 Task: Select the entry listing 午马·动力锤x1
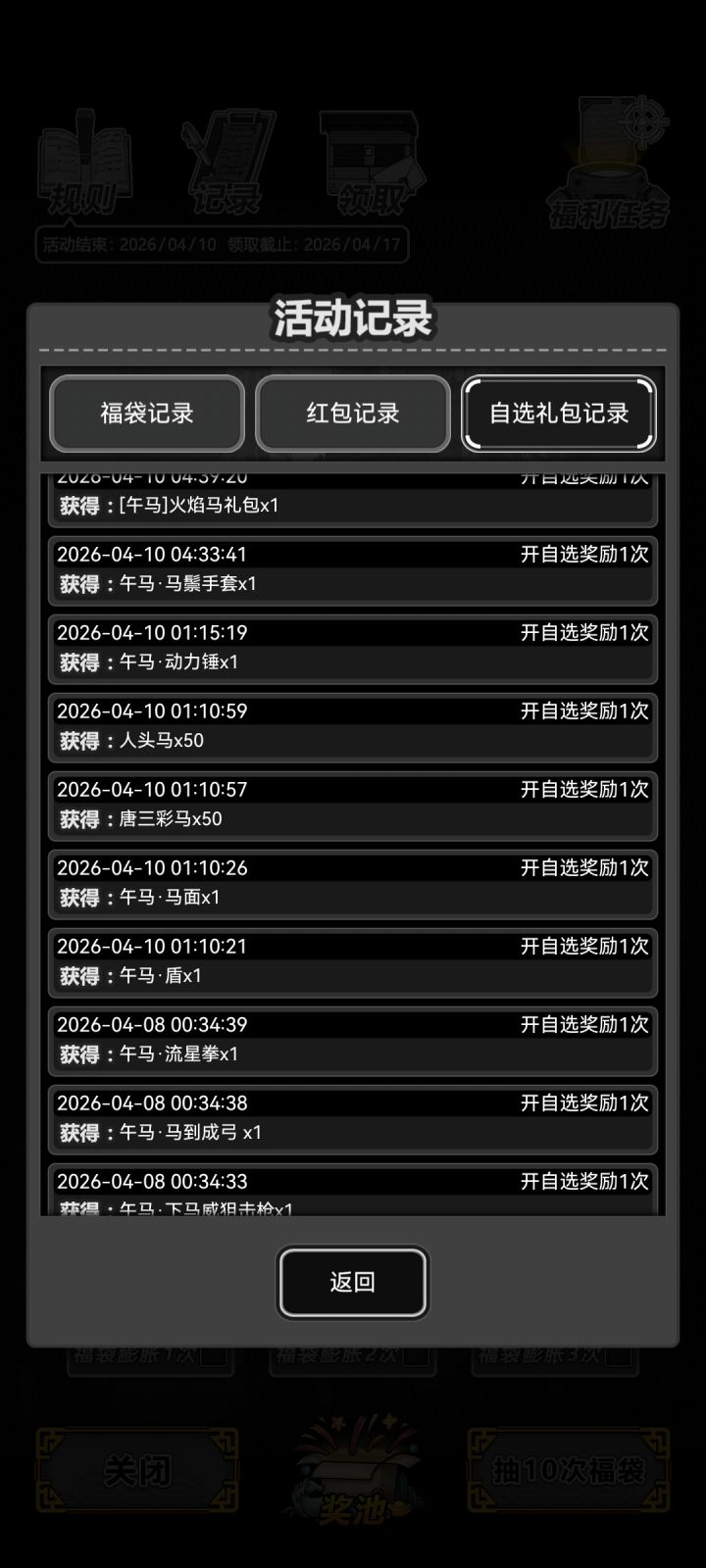(353, 647)
